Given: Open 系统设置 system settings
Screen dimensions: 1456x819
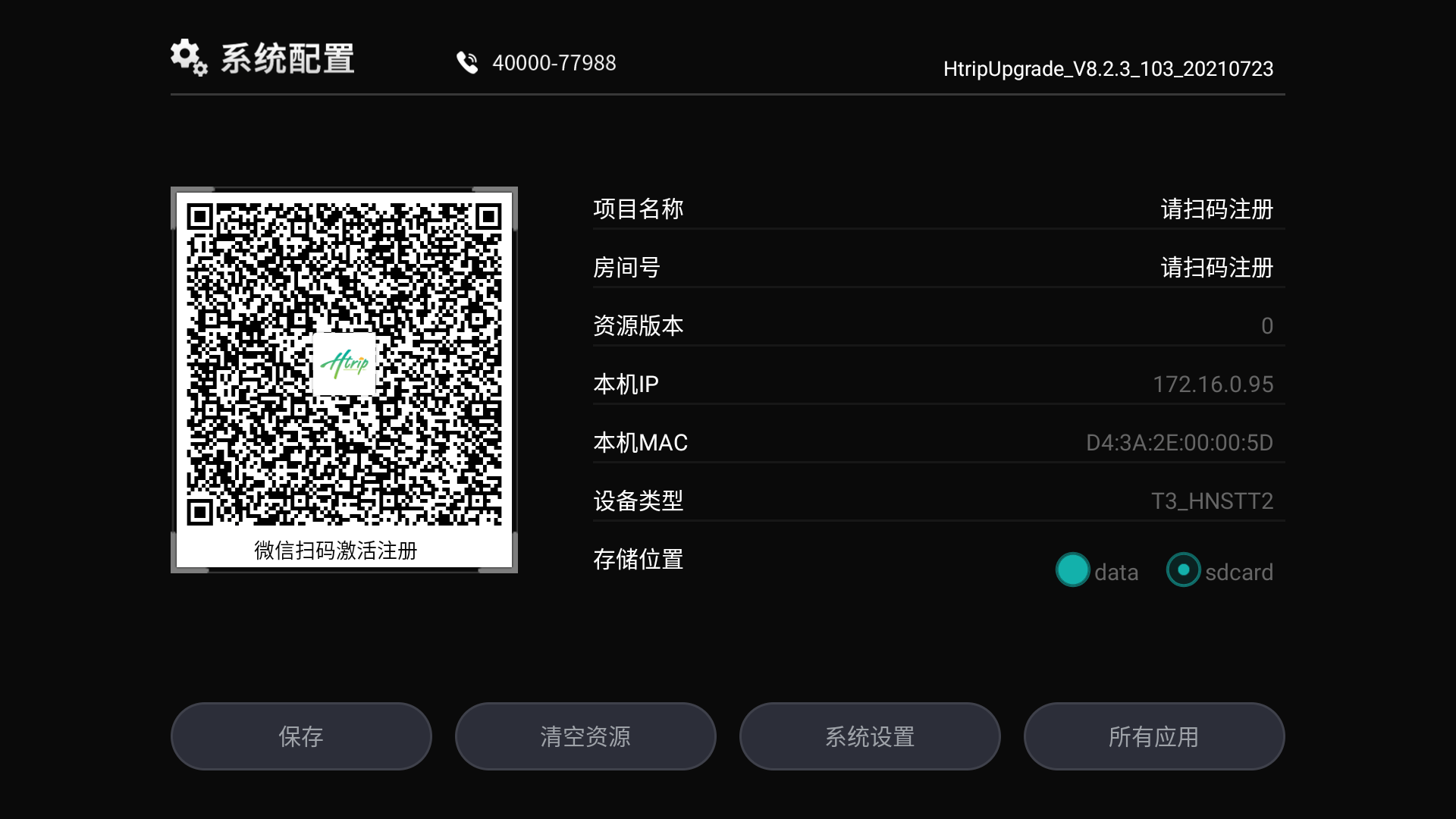Looking at the screenshot, I should pyautogui.click(x=870, y=736).
